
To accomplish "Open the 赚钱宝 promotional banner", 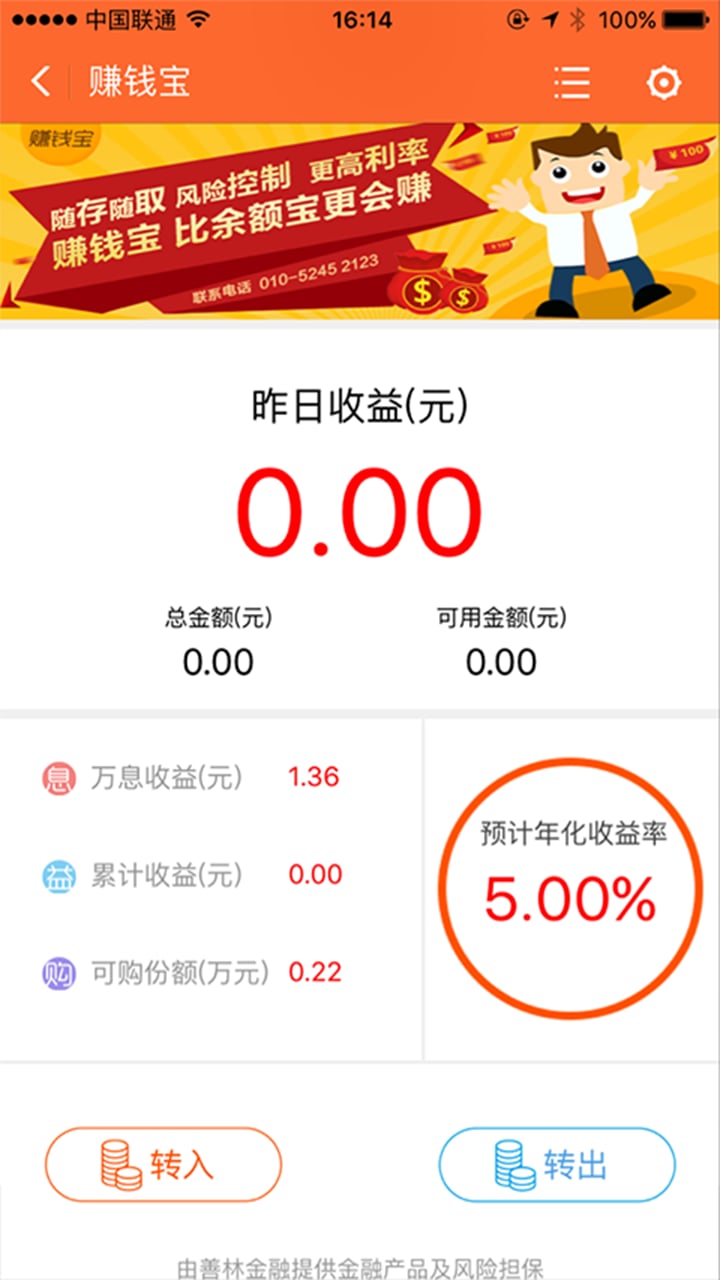I will click(360, 221).
